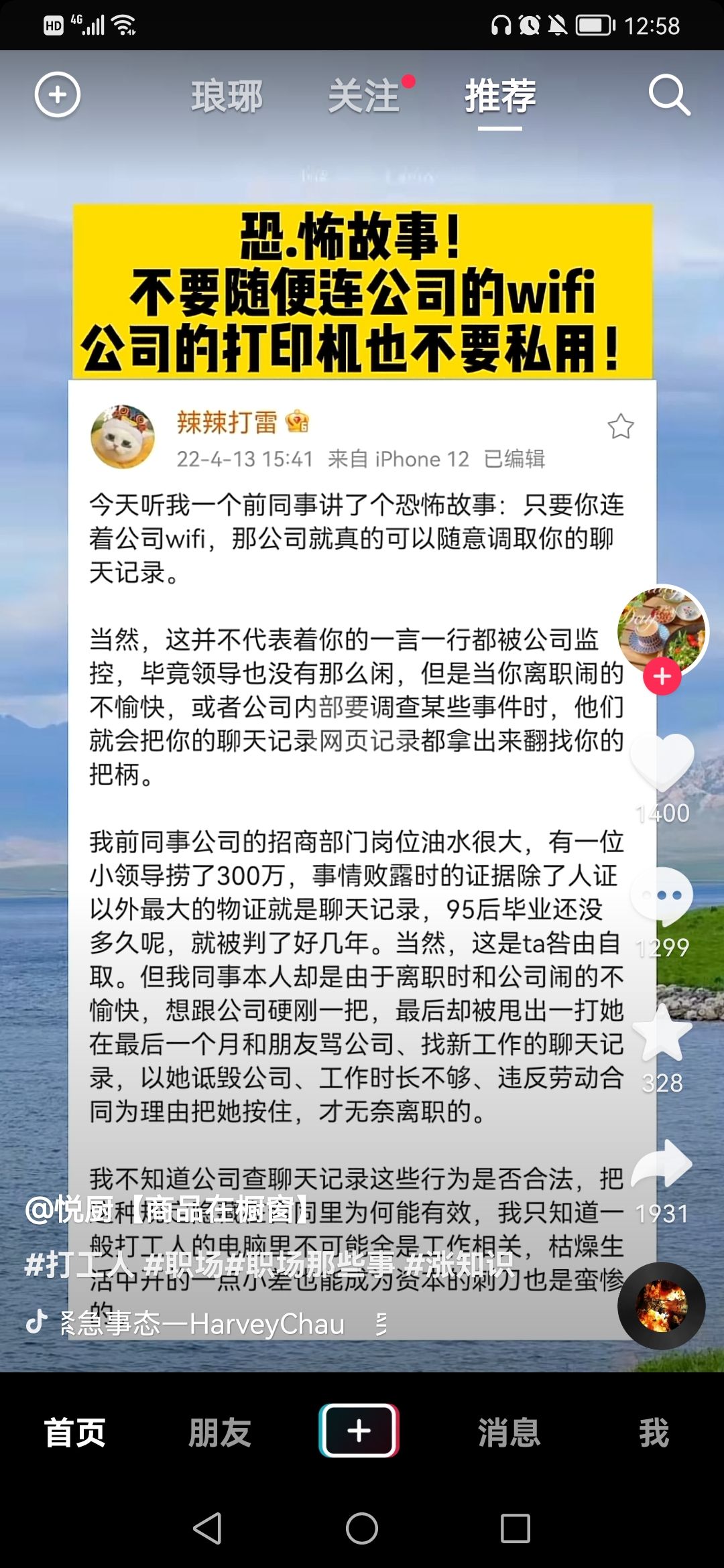The image size is (724, 1568).
Task: Open the comments with 1299 count
Action: coord(662,897)
